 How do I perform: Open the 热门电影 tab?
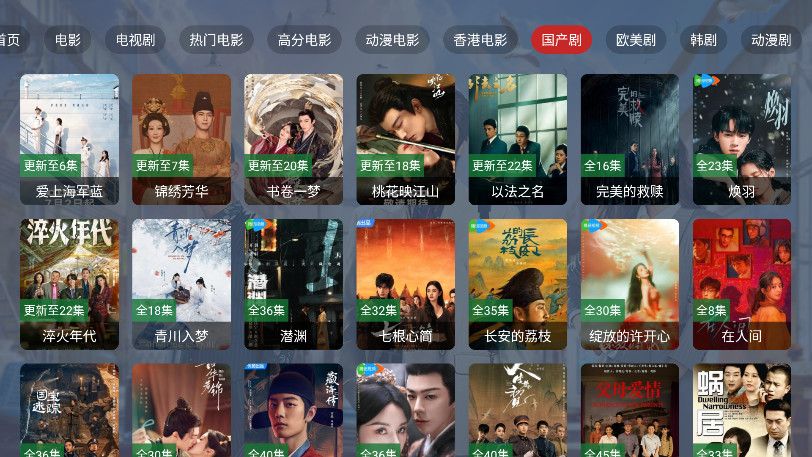(216, 40)
